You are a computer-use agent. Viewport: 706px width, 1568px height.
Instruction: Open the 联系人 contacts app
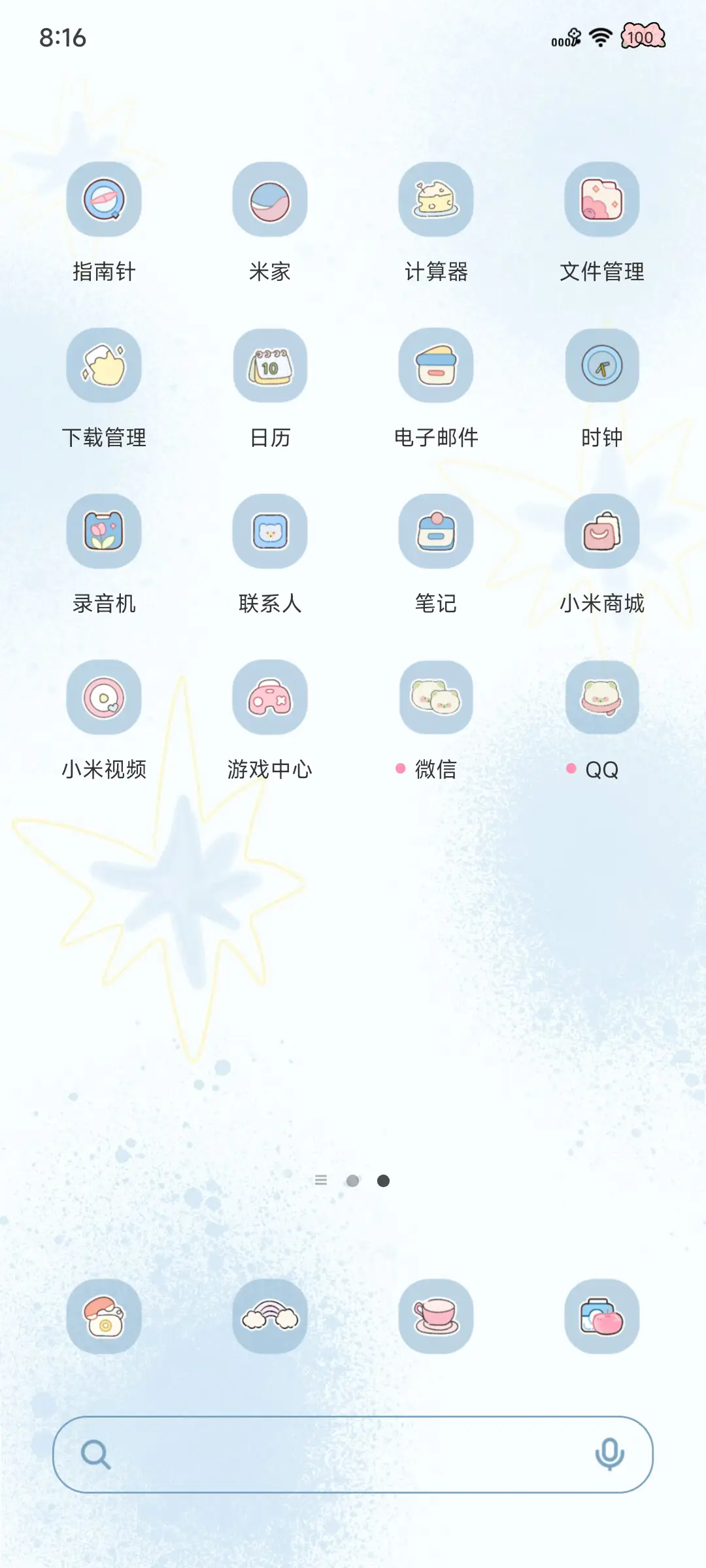(x=270, y=532)
